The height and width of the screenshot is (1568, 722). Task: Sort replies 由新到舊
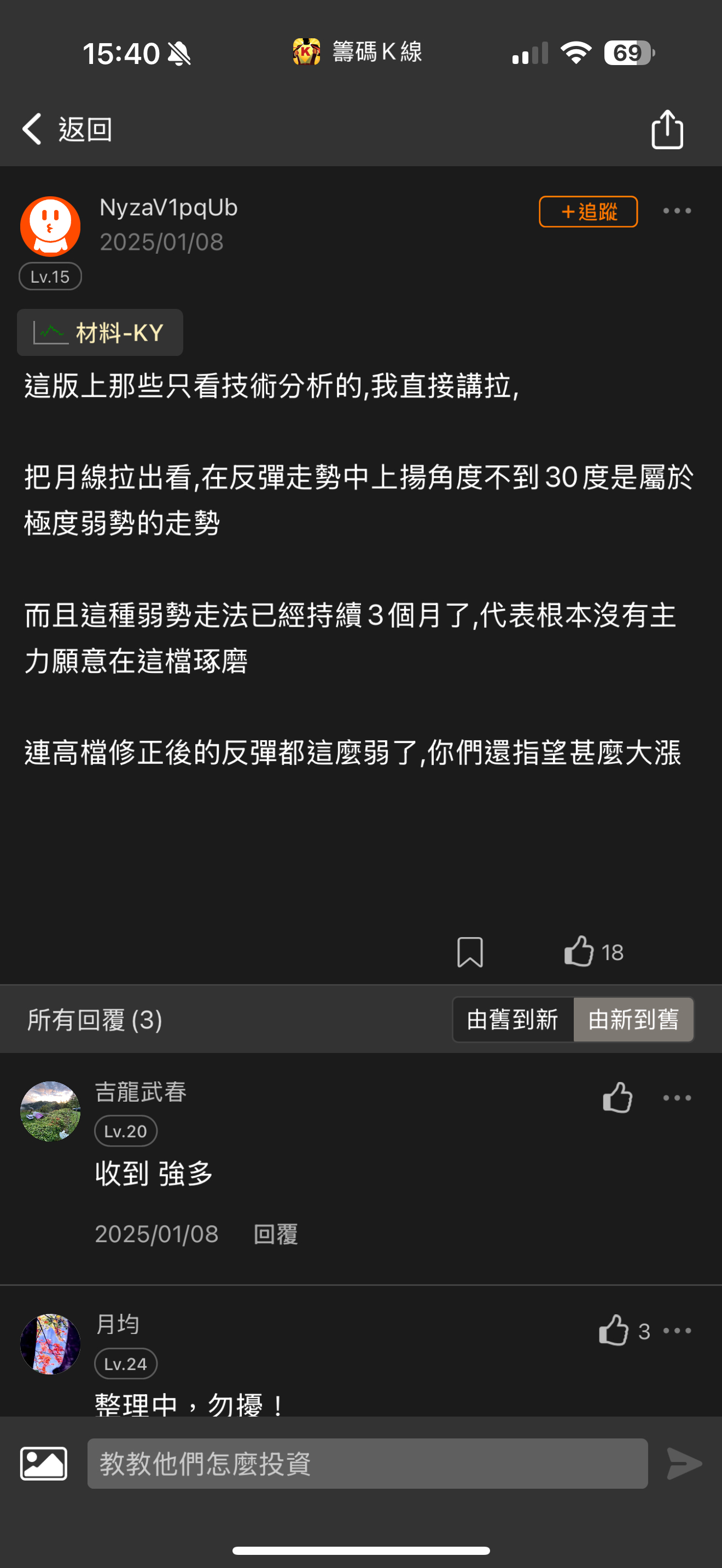[x=633, y=1020]
